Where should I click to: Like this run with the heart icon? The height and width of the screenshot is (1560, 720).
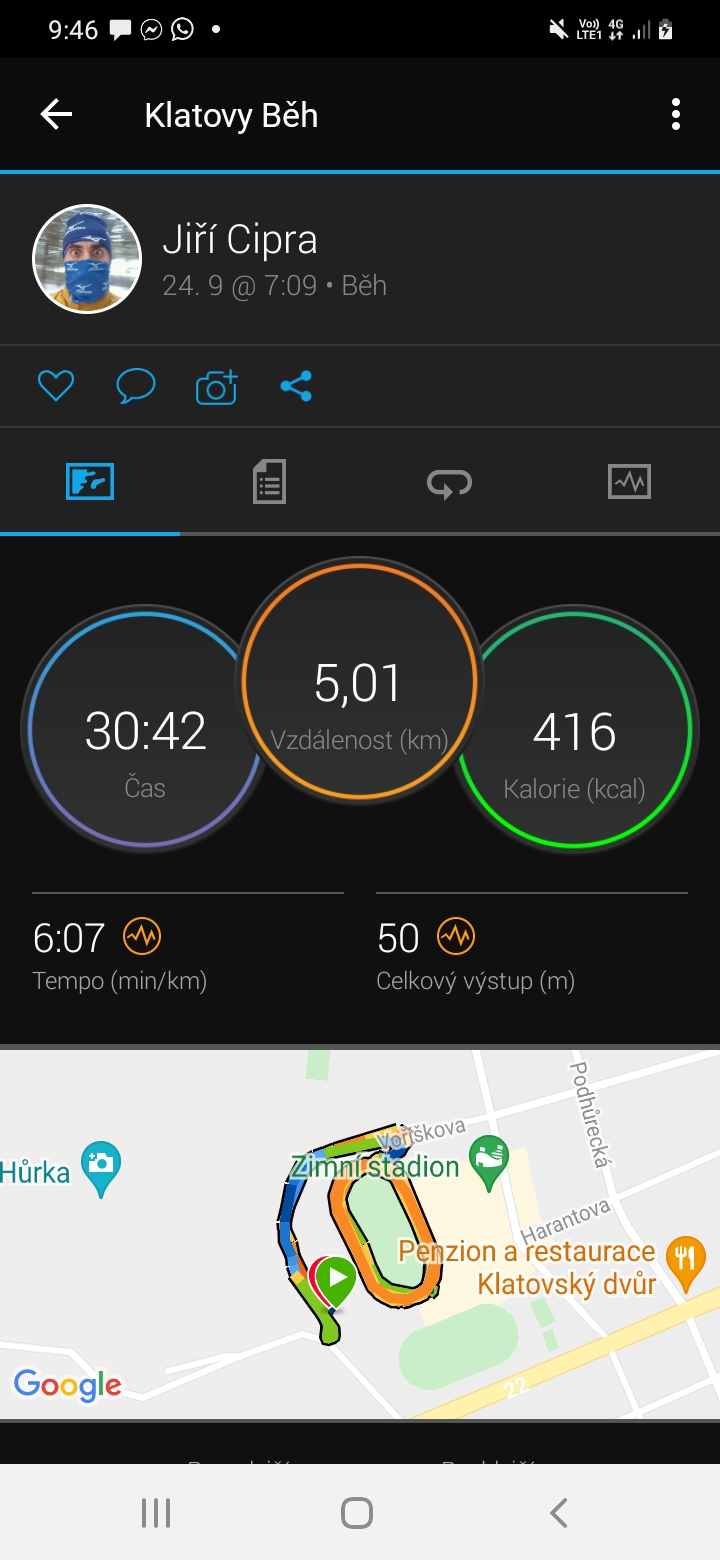coord(56,386)
